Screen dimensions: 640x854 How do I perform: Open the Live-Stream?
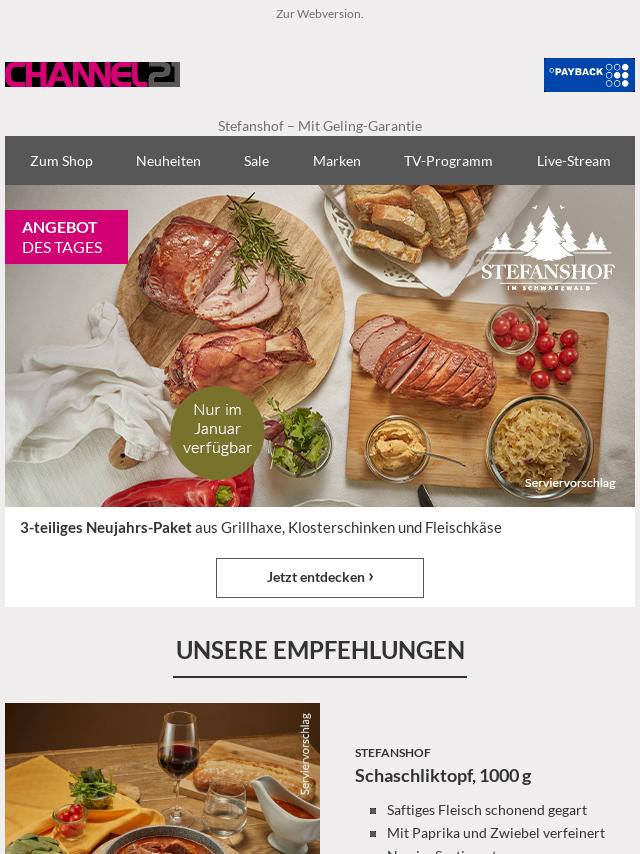pyautogui.click(x=573, y=161)
